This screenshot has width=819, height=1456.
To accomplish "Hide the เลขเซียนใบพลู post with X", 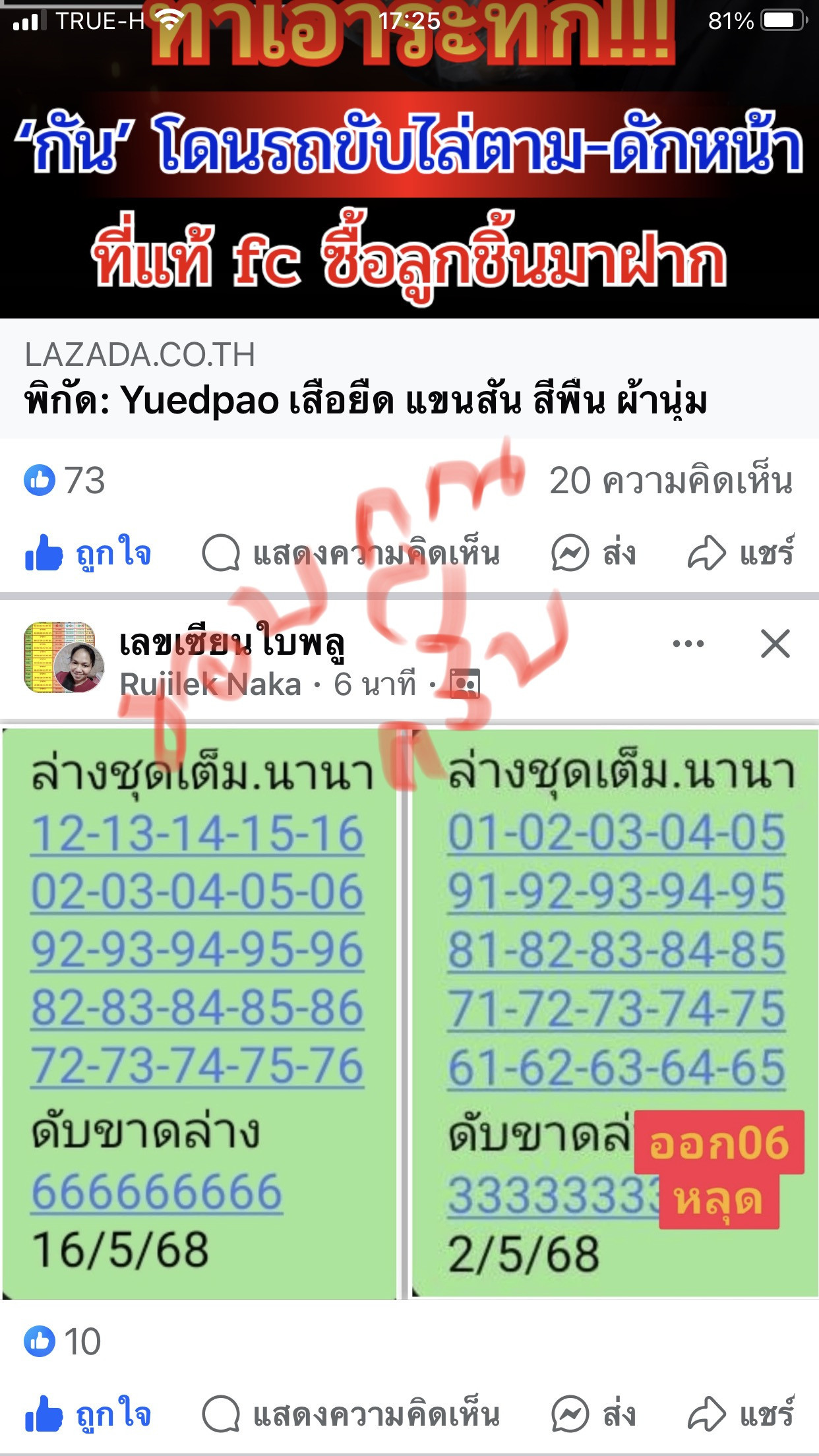I will 775,644.
